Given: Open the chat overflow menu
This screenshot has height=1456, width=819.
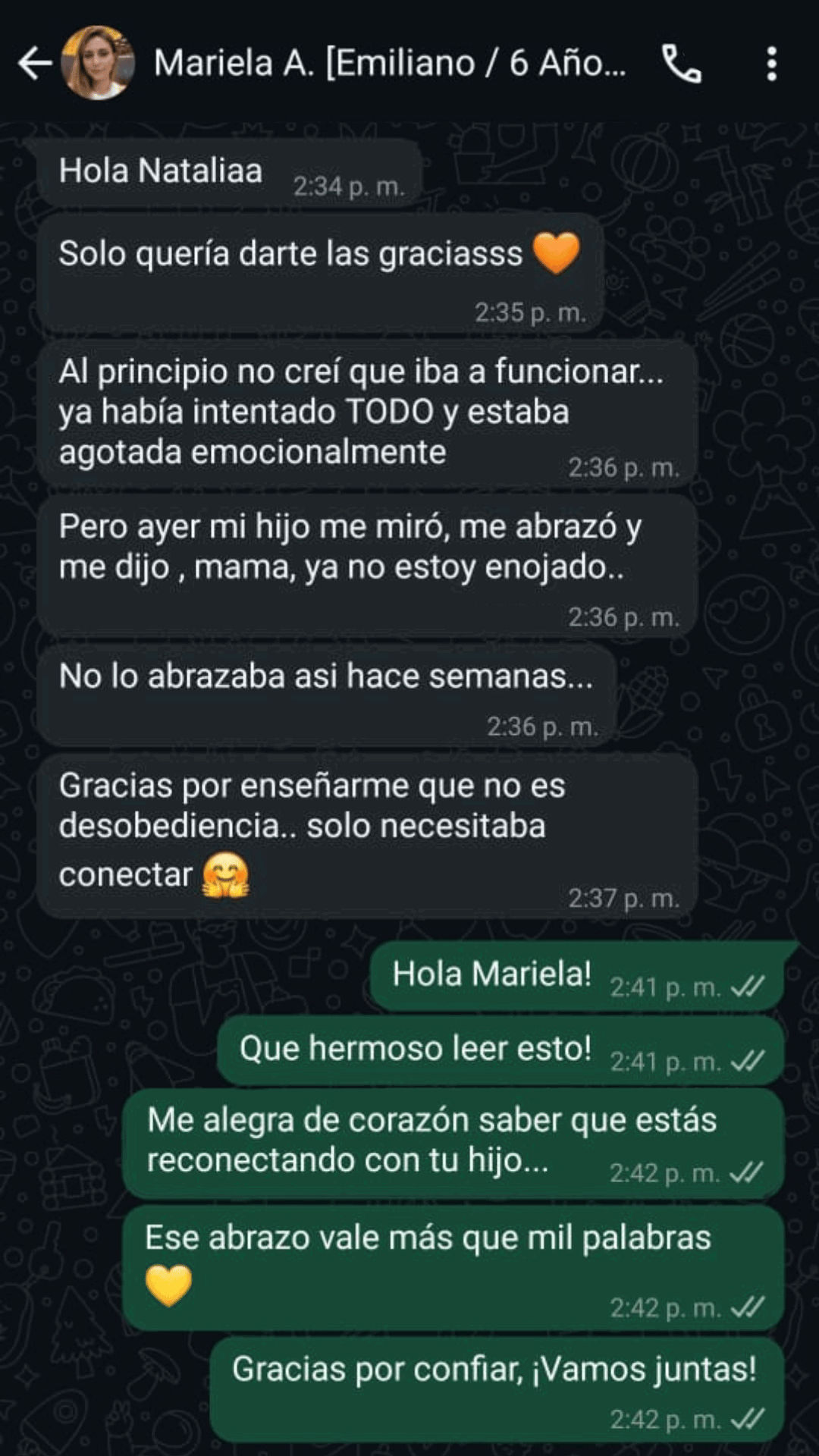Looking at the screenshot, I should pyautogui.click(x=771, y=64).
